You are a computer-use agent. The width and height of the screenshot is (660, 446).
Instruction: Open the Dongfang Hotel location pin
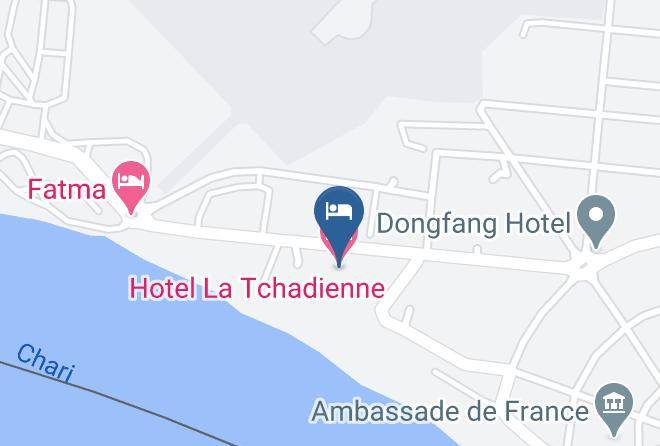click(596, 221)
